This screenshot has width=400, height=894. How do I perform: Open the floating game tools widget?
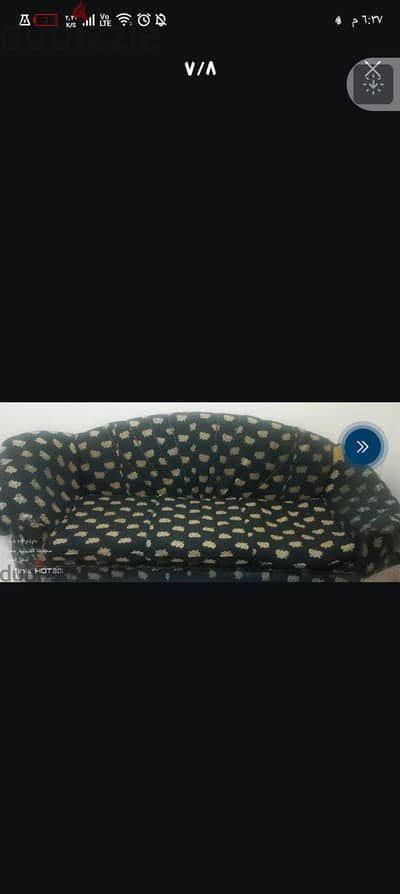373,84
